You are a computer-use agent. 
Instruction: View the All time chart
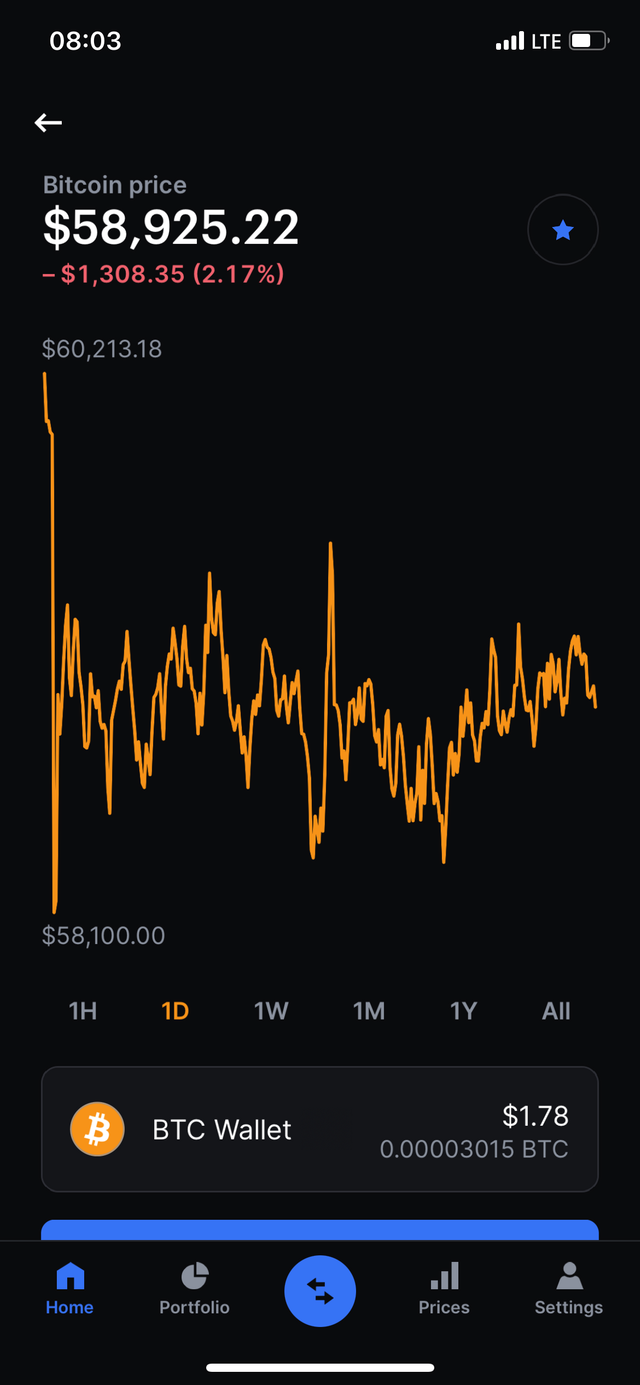556,1011
